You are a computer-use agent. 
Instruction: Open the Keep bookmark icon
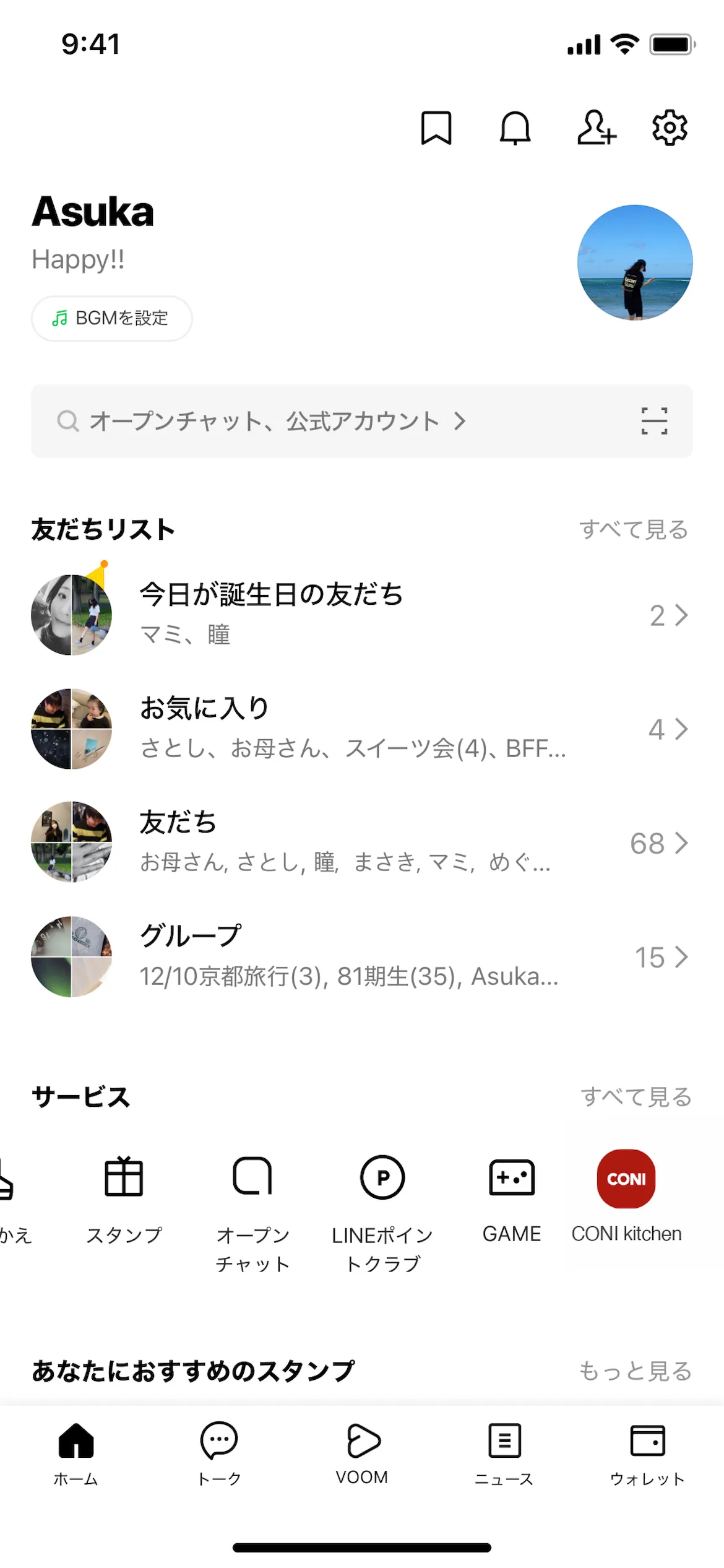pos(436,128)
